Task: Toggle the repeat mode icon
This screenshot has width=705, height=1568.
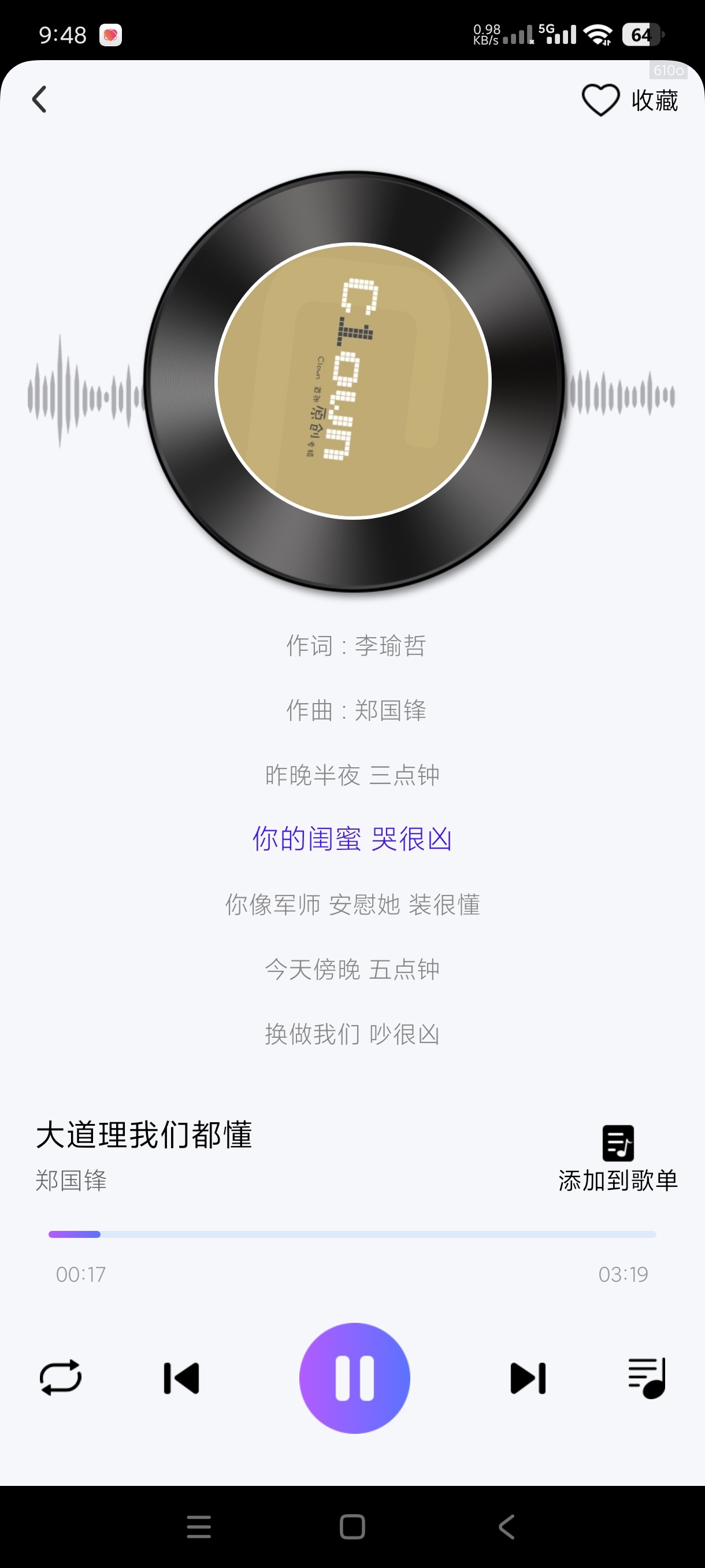Action: pyautogui.click(x=60, y=1377)
